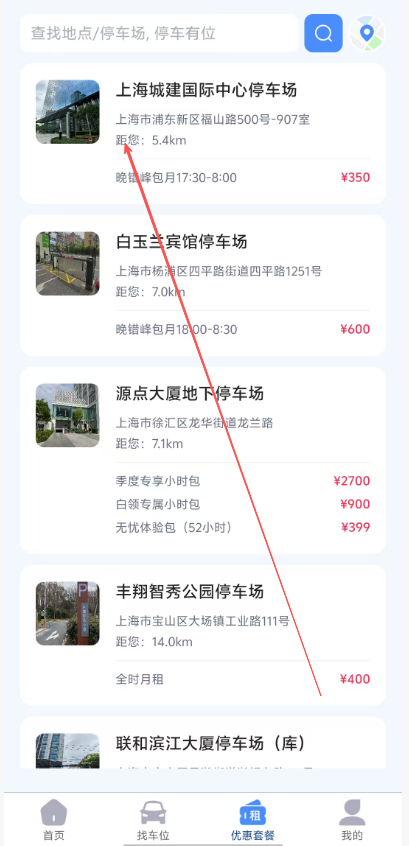Open the map location icon
The image size is (409, 846).
pyautogui.click(x=367, y=33)
